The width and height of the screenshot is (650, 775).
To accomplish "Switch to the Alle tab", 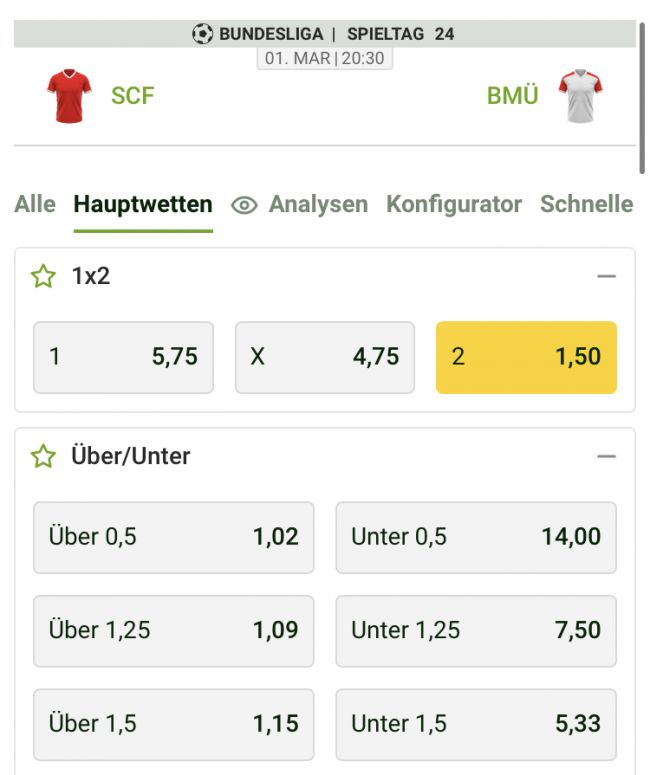I will click(x=35, y=204).
